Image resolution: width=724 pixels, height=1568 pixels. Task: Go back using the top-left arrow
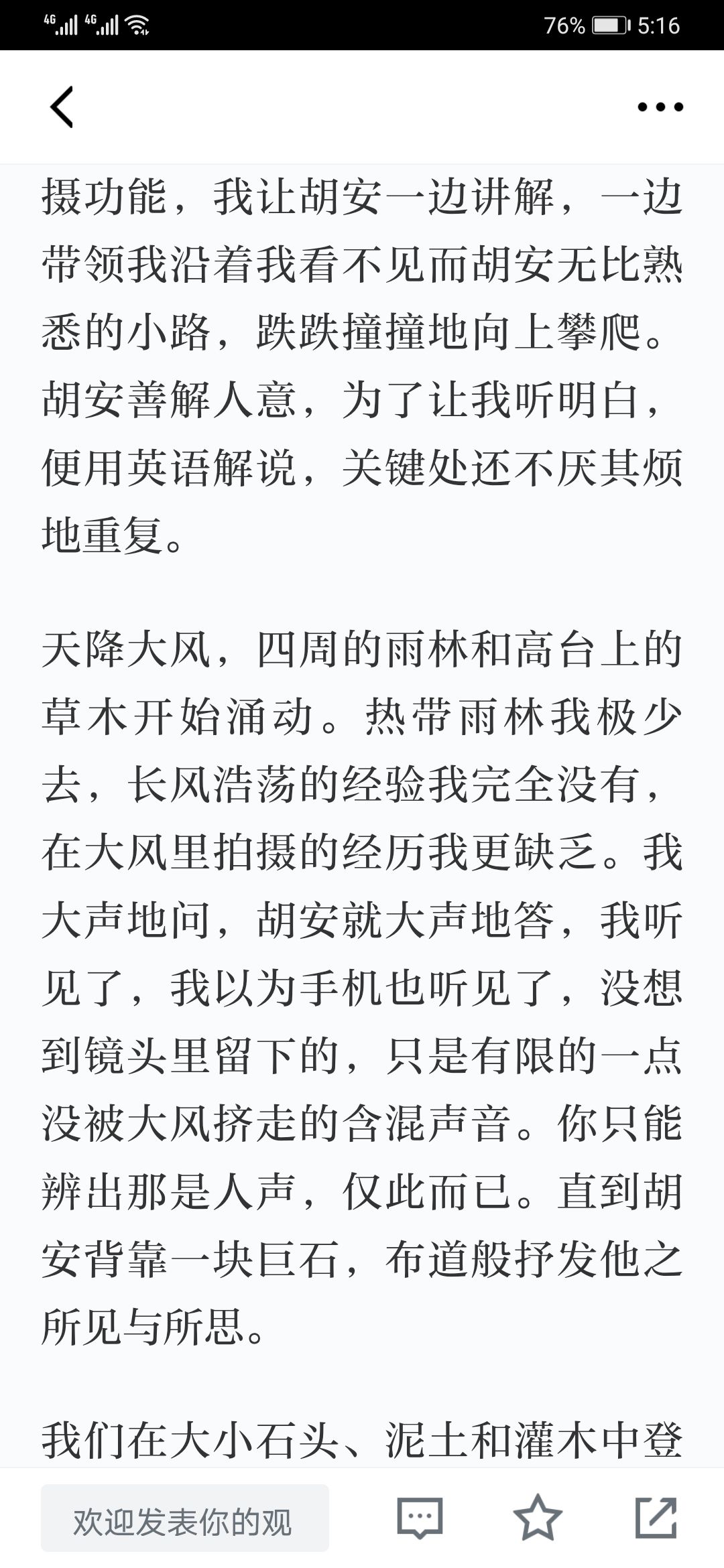(62, 107)
